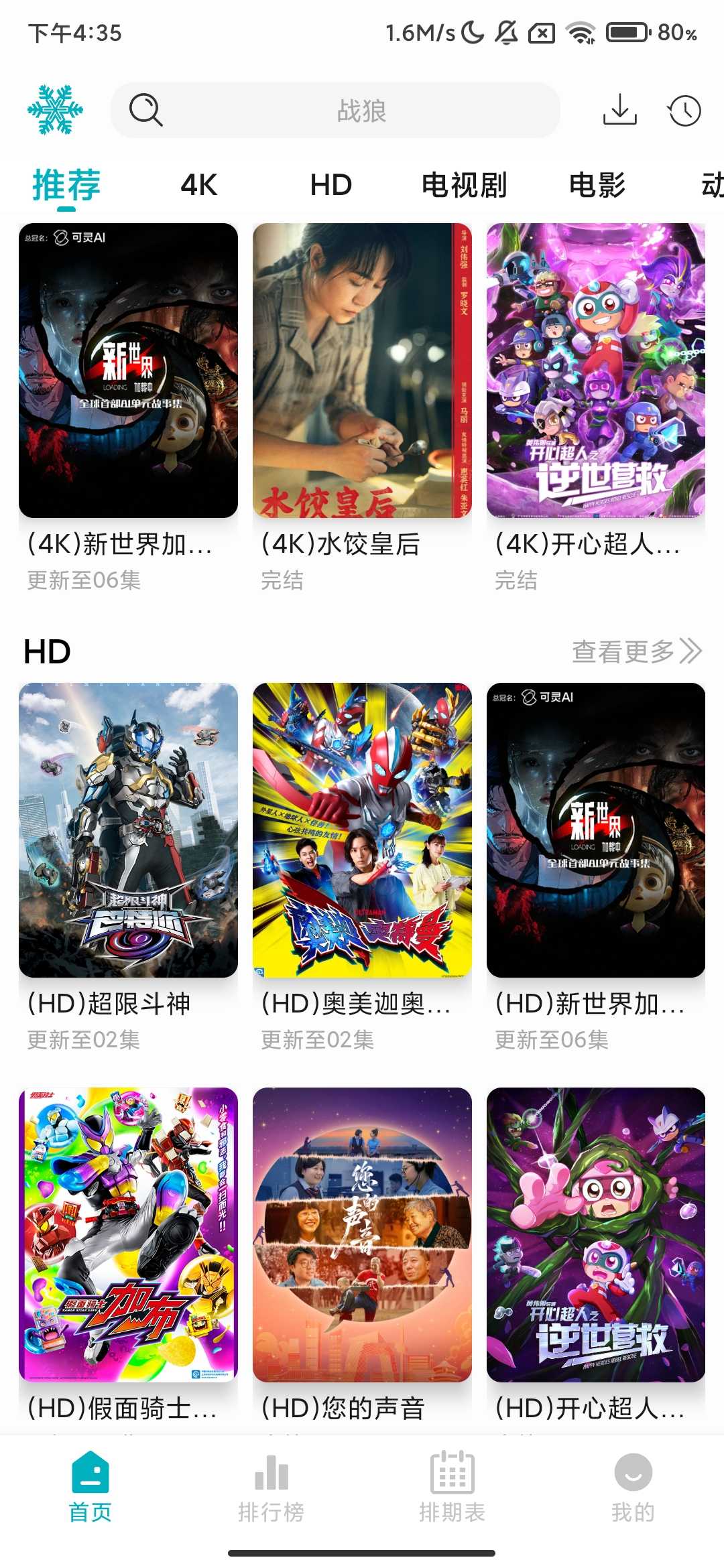The width and height of the screenshot is (724, 1568).
Task: Open the (HD)奥美迦奥 card
Action: 362,830
